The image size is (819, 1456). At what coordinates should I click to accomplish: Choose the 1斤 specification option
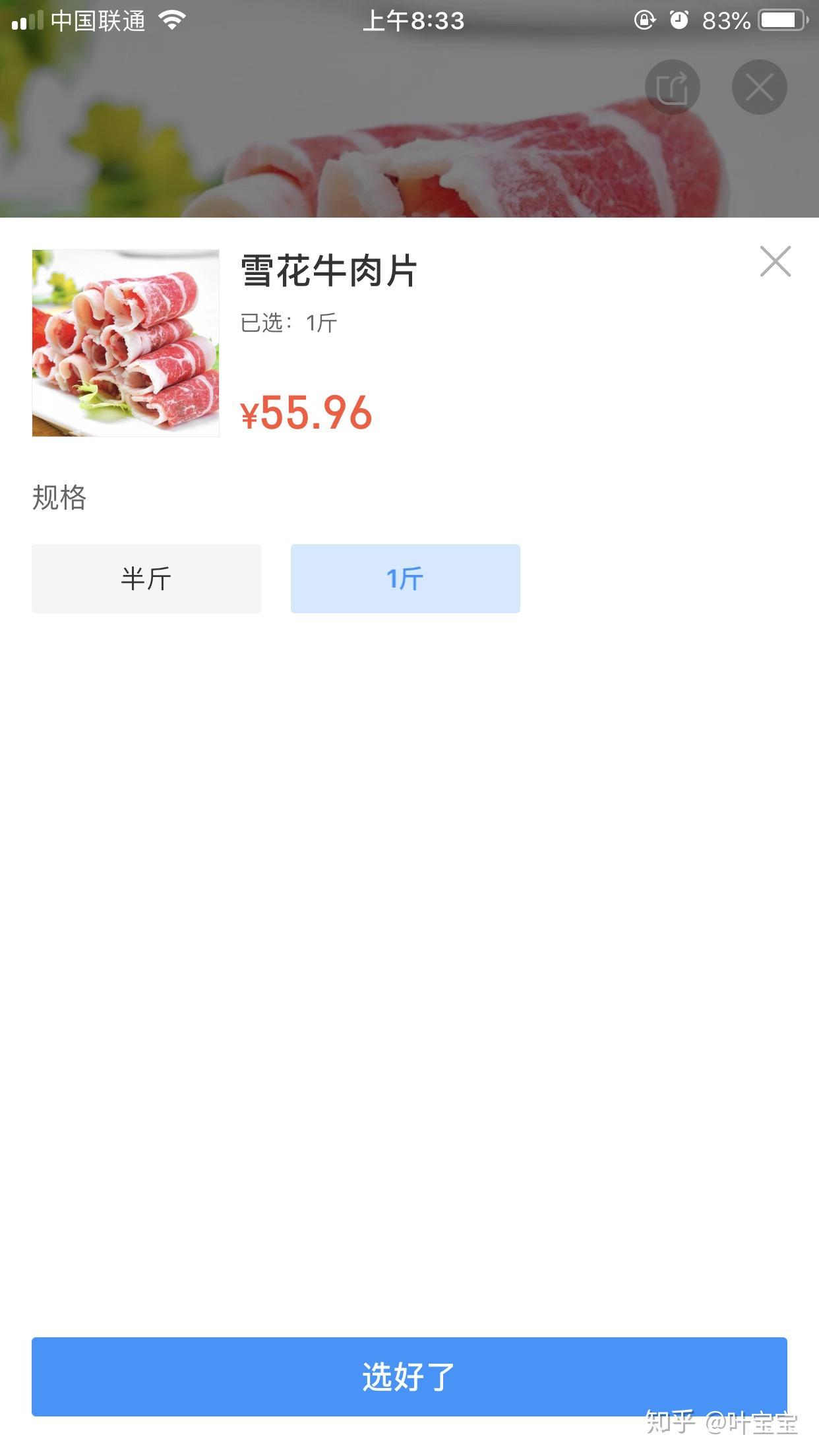[405, 578]
